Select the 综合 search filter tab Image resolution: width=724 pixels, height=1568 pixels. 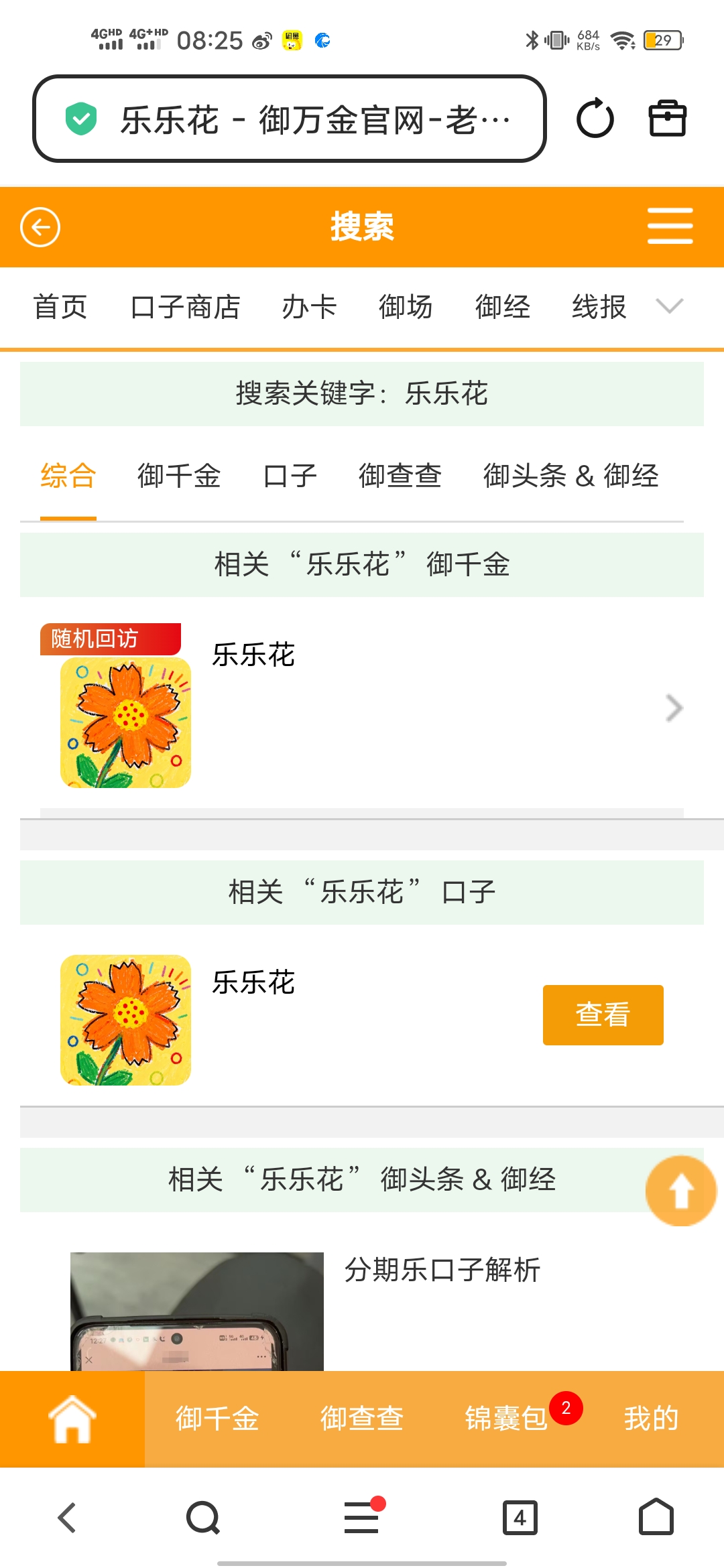68,476
